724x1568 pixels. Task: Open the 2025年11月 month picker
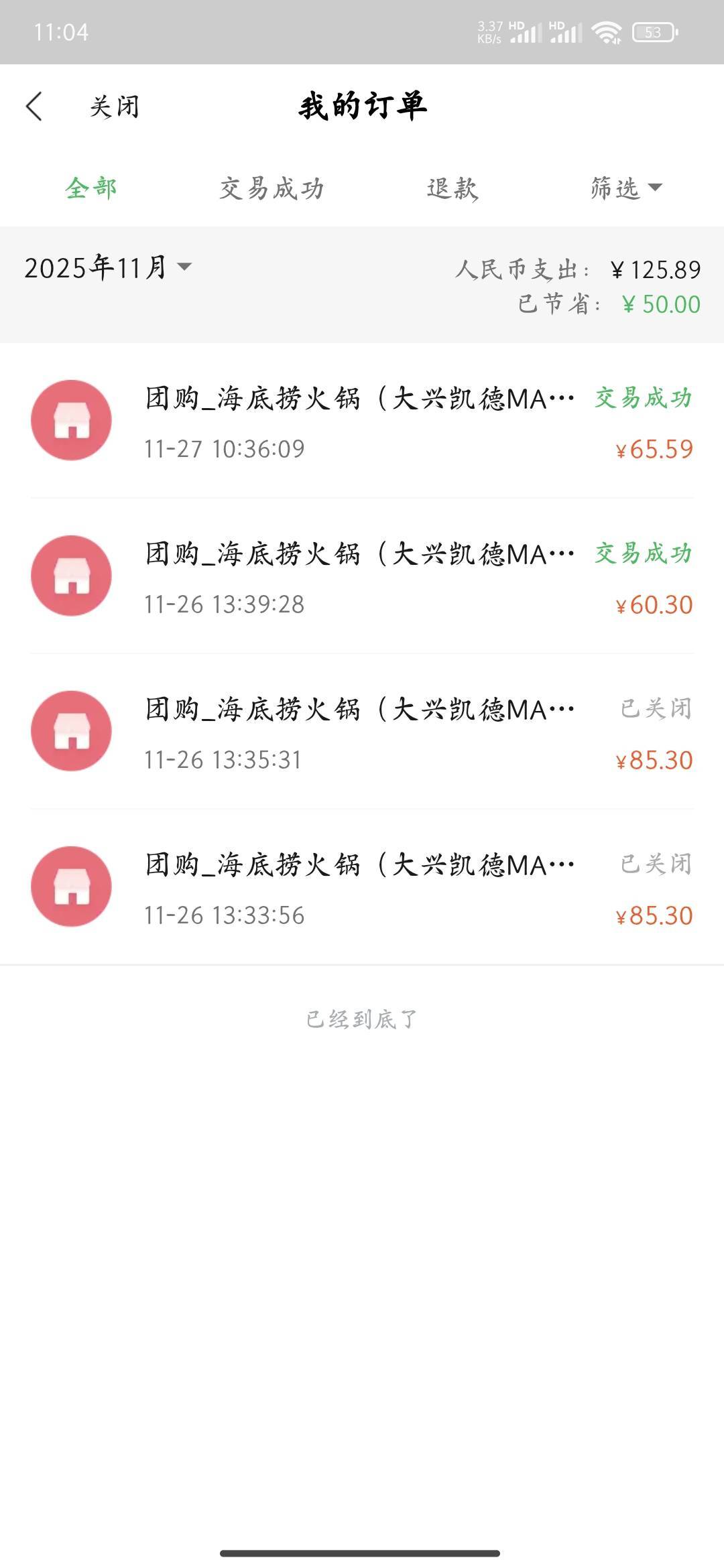click(107, 268)
